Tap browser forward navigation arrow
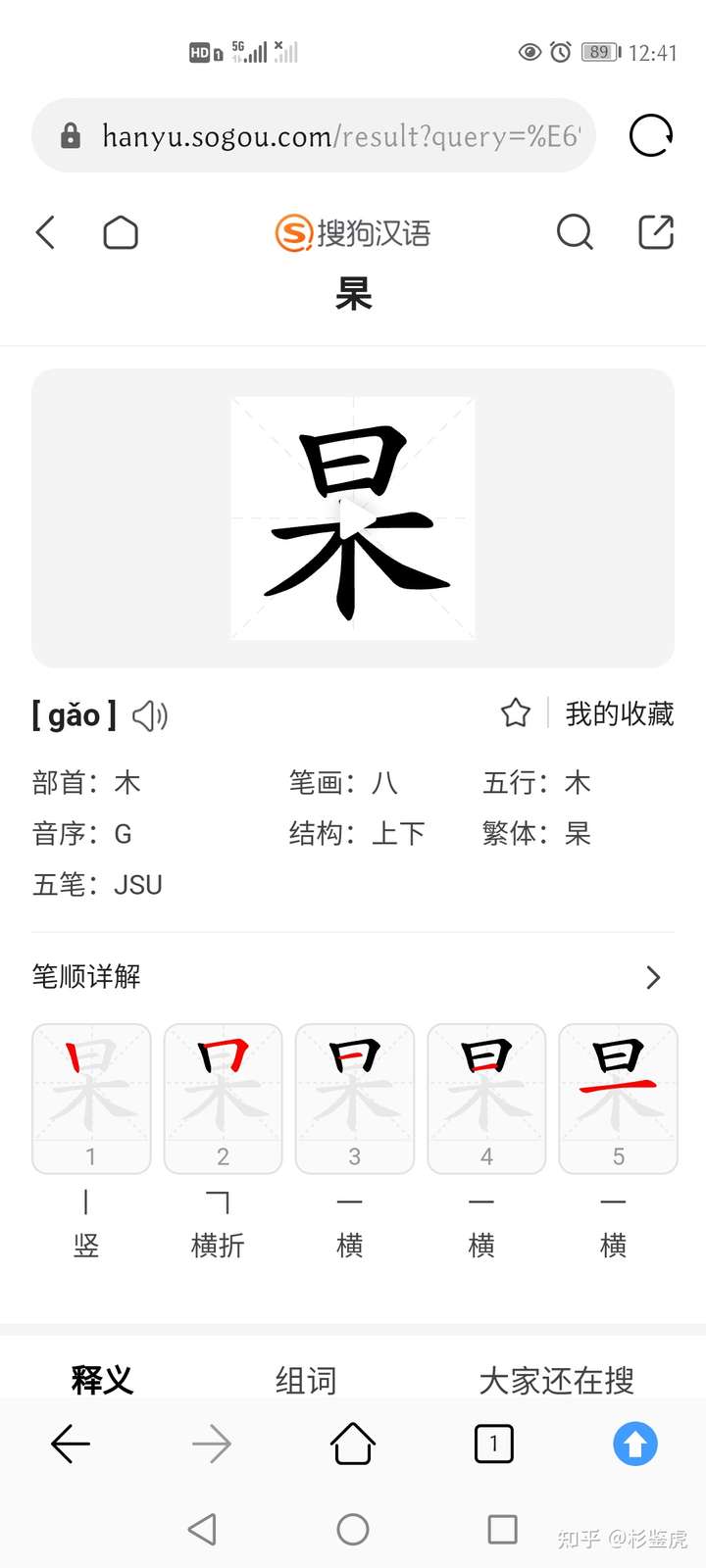Viewport: 706px width, 1568px height. (212, 1444)
